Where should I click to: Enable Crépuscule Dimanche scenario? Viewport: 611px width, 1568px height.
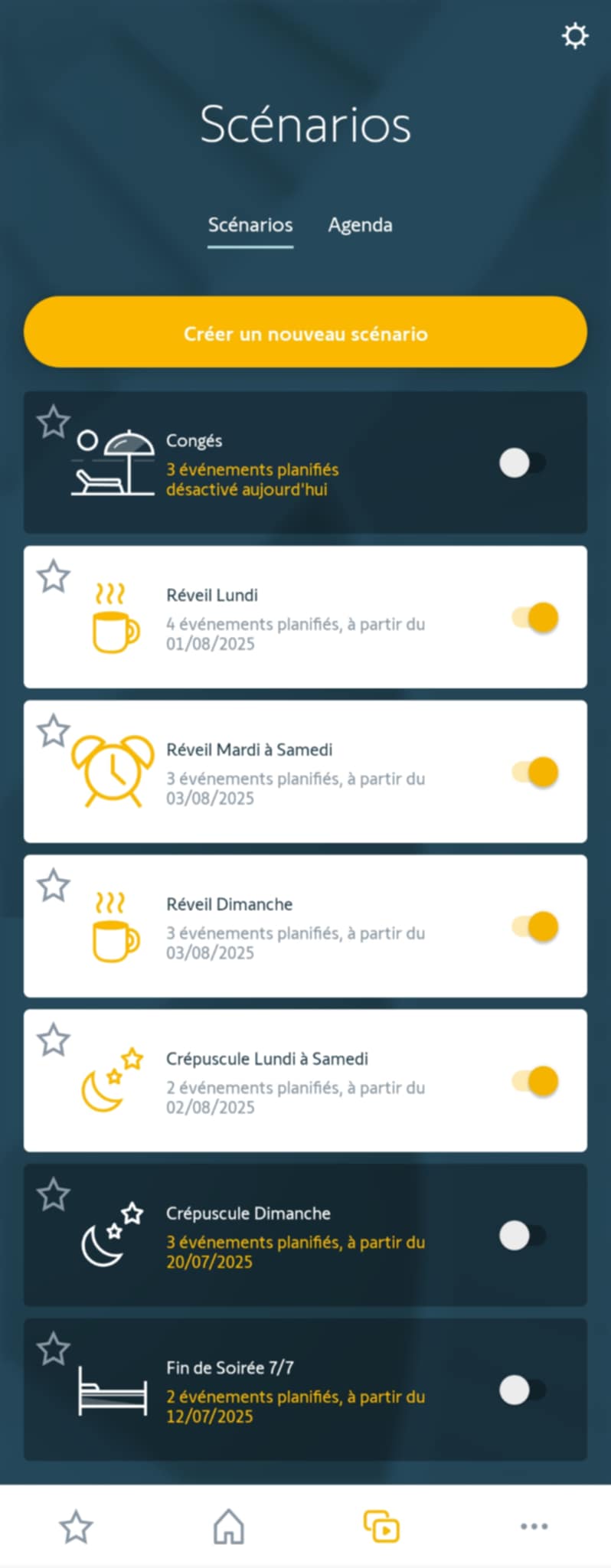coord(522,1235)
